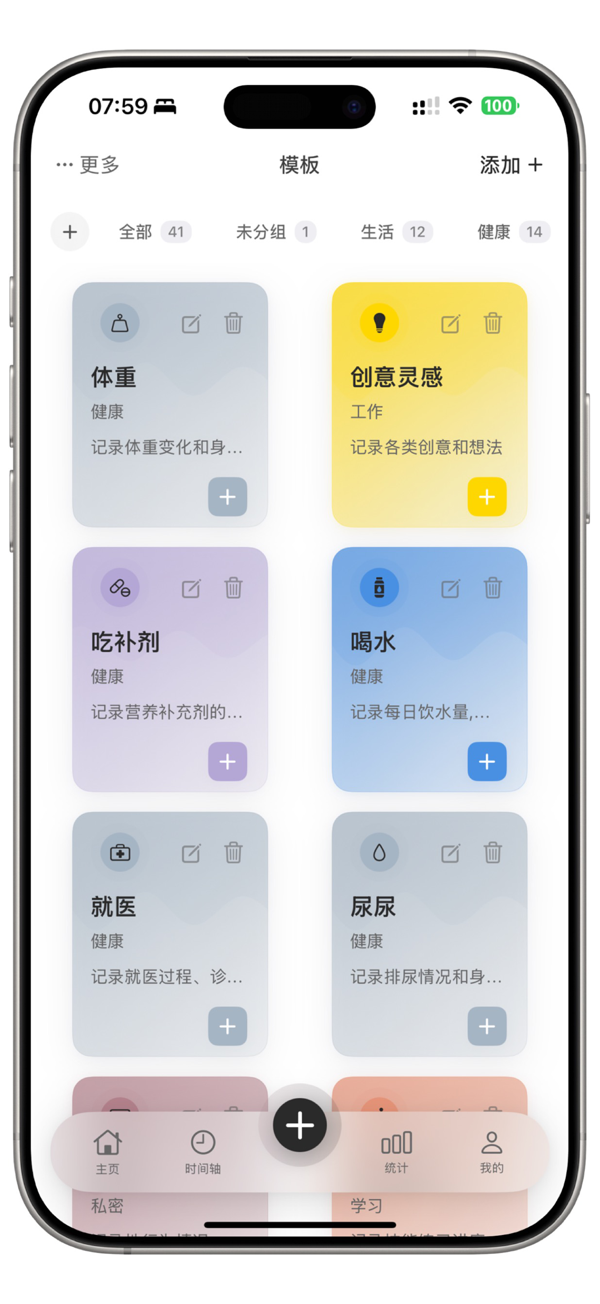Screen dimensions: 600x1304
Task: Tap the central black plus button
Action: (x=300, y=1125)
